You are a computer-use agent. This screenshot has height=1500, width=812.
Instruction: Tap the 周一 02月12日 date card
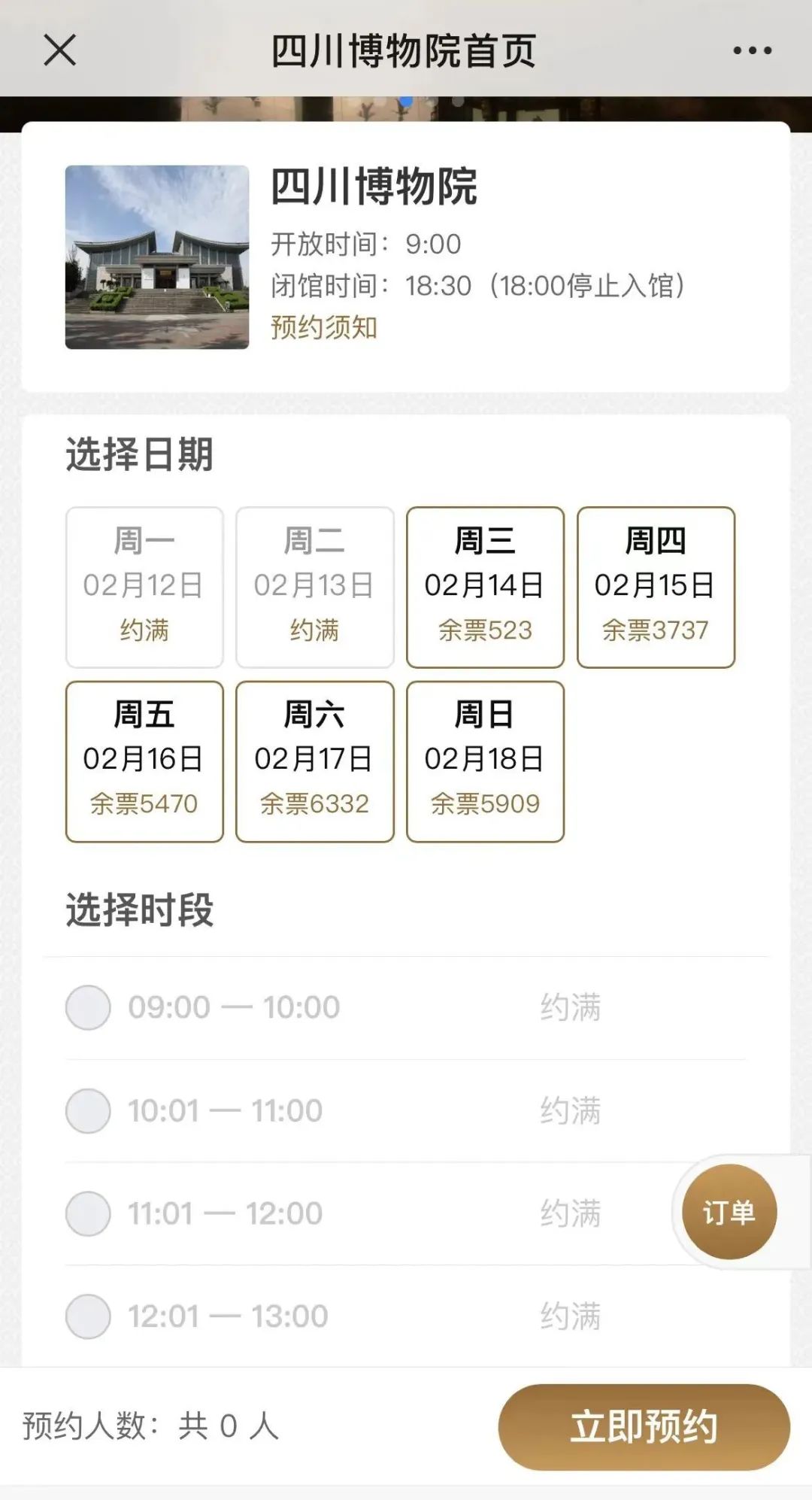click(x=144, y=587)
